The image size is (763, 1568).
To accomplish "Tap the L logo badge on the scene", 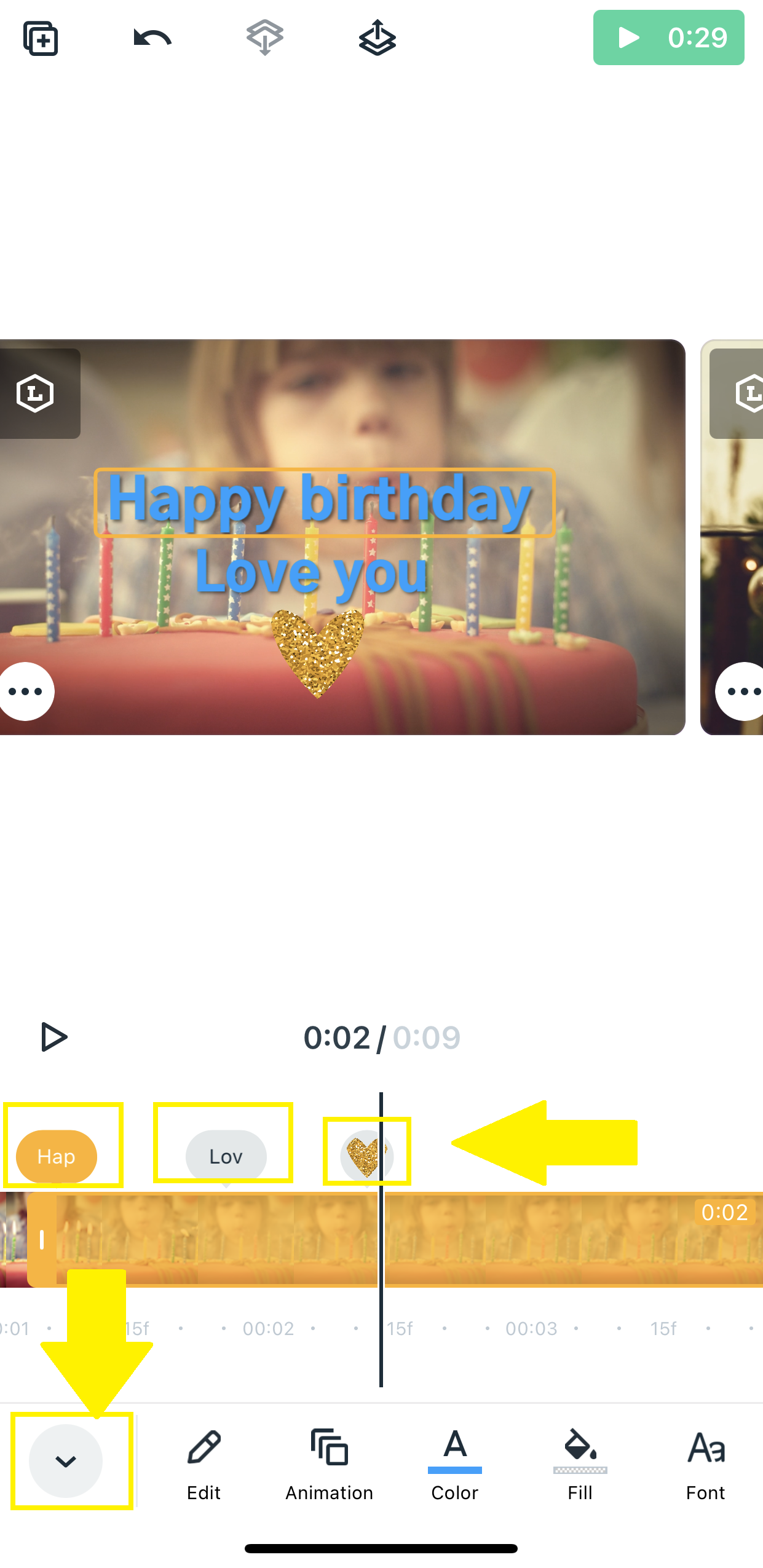I will coord(36,393).
